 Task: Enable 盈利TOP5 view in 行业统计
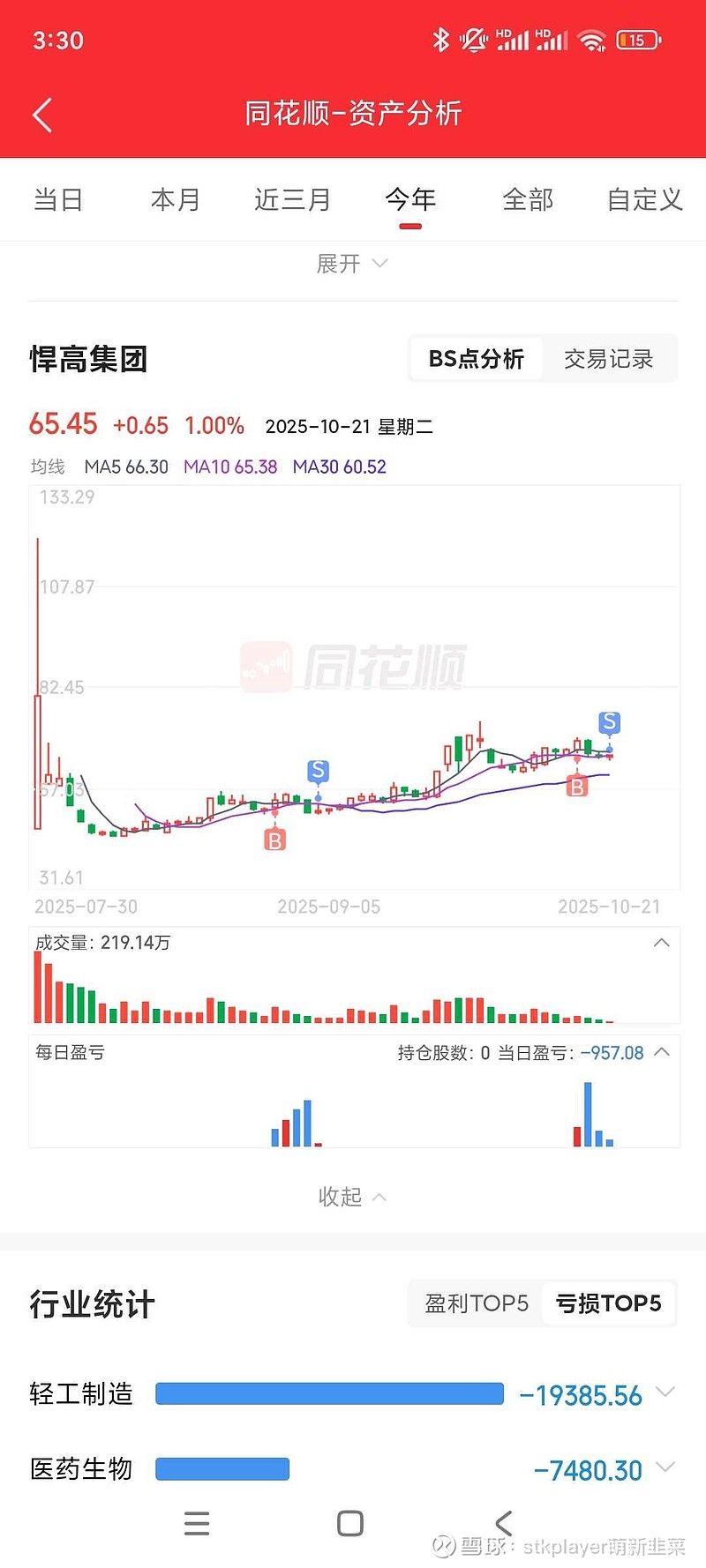point(475,1303)
